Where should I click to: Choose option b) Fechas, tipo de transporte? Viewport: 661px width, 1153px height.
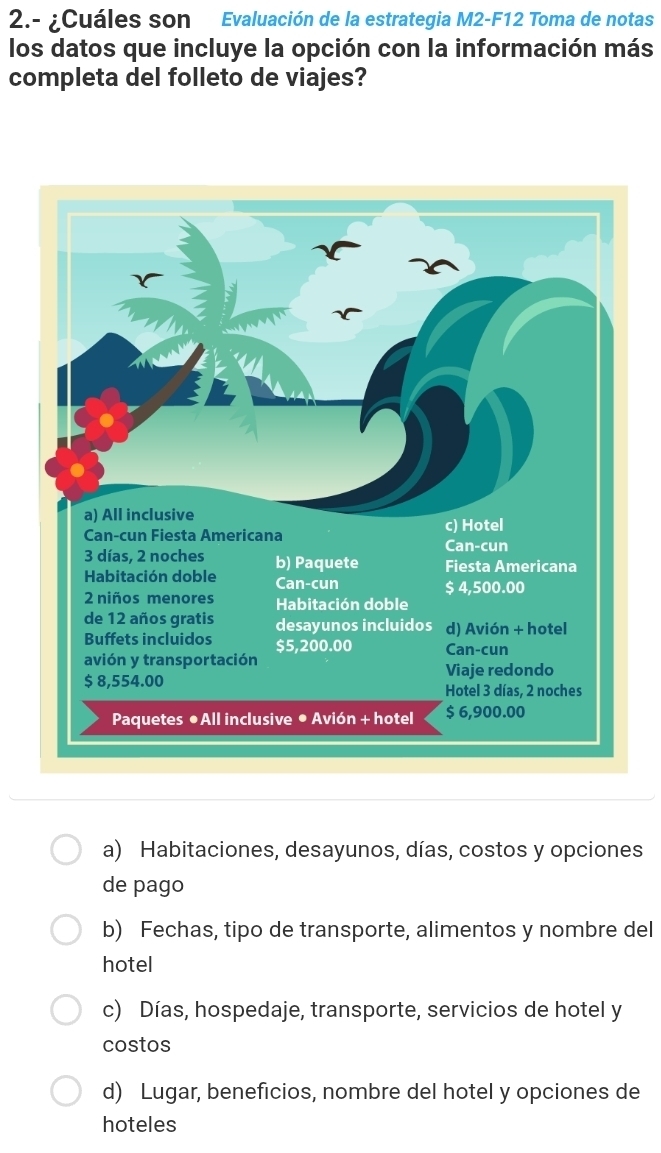pos(67,930)
